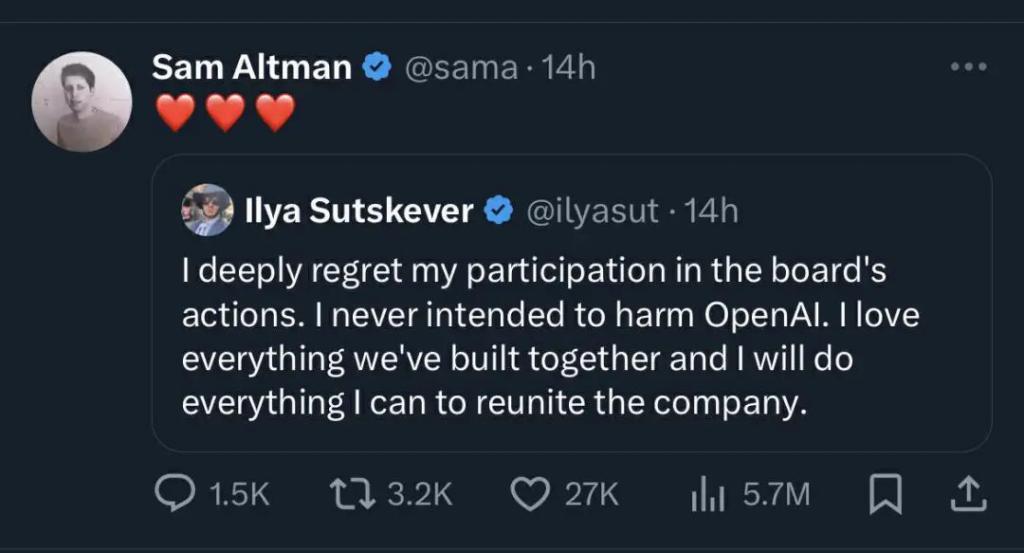Reply to the post with 1.5K comments

pyautogui.click(x=177, y=493)
